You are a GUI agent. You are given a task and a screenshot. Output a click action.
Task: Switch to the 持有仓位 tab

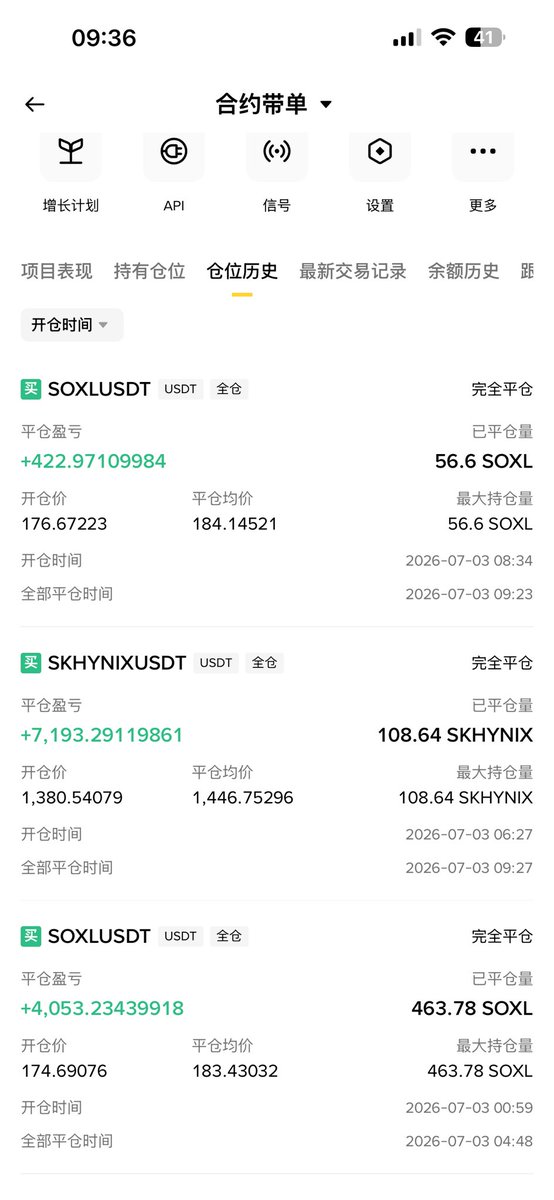coord(150,271)
